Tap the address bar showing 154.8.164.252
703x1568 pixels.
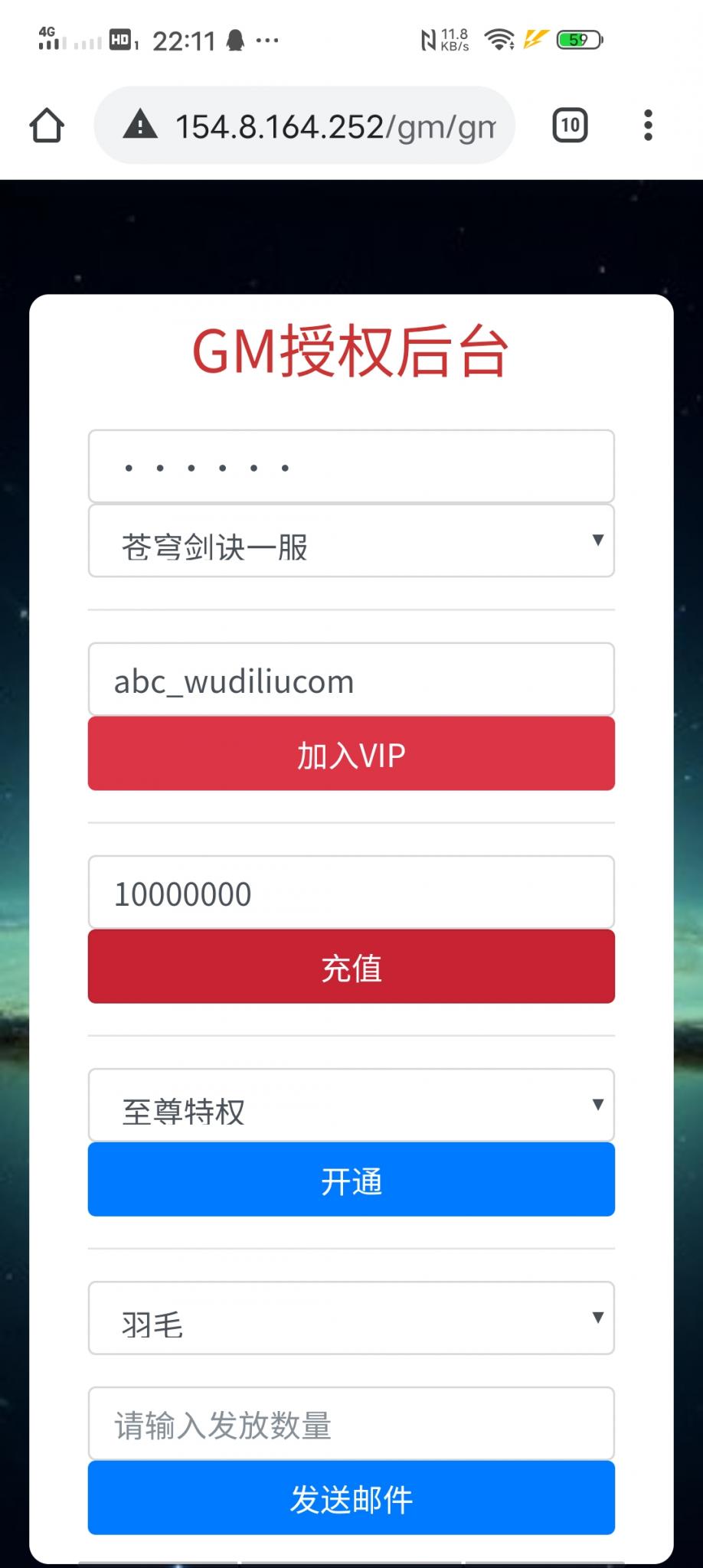pyautogui.click(x=322, y=125)
